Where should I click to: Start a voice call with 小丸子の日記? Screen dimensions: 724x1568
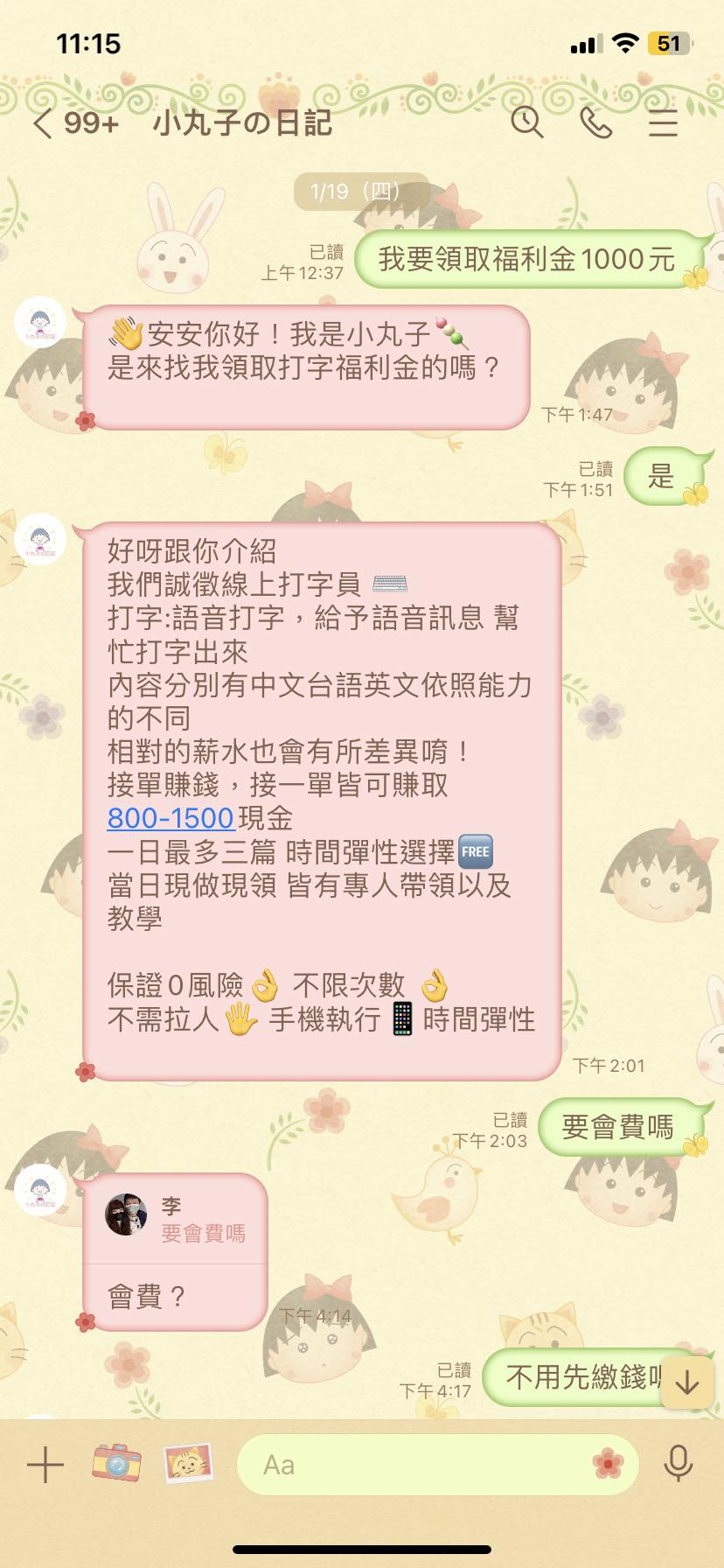click(x=595, y=122)
